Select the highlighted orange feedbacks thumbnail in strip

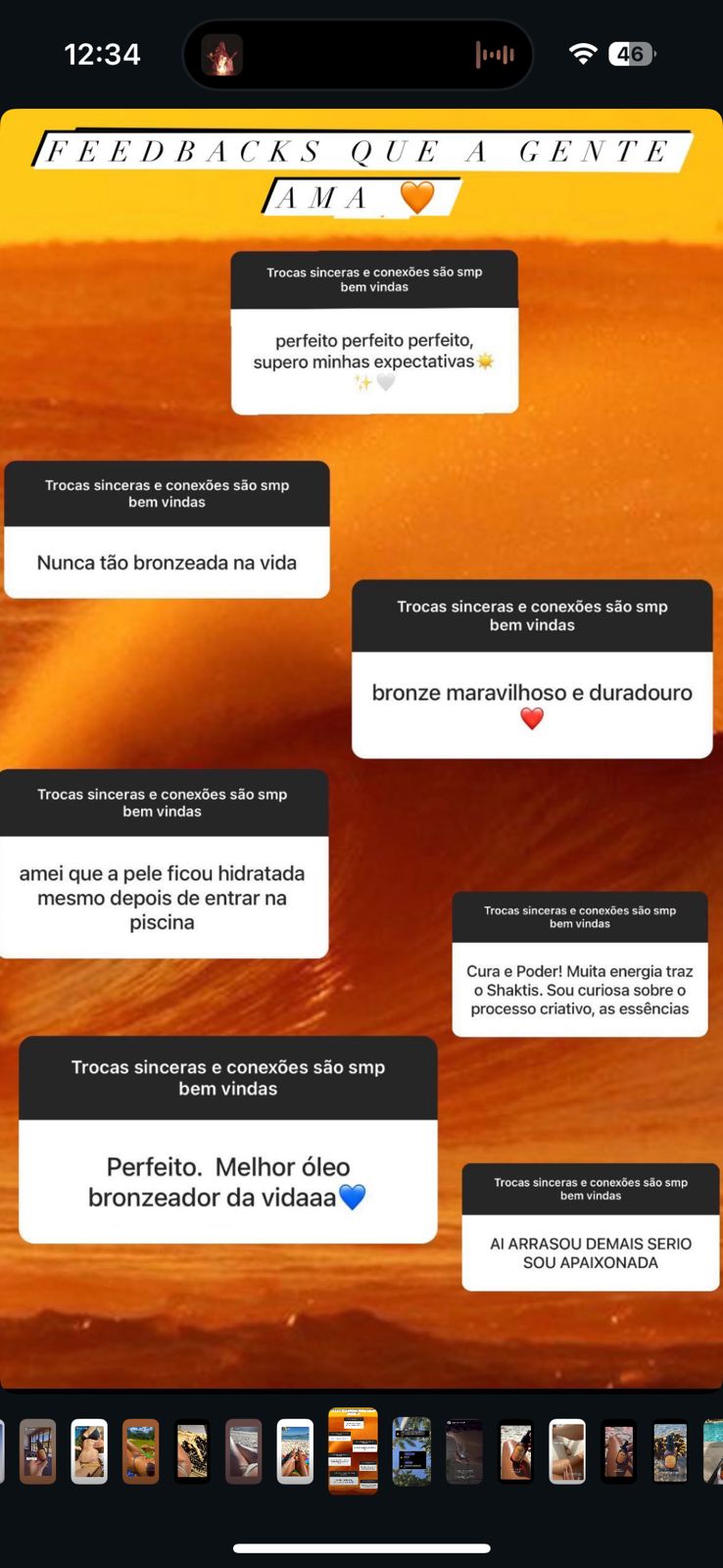(x=353, y=1450)
